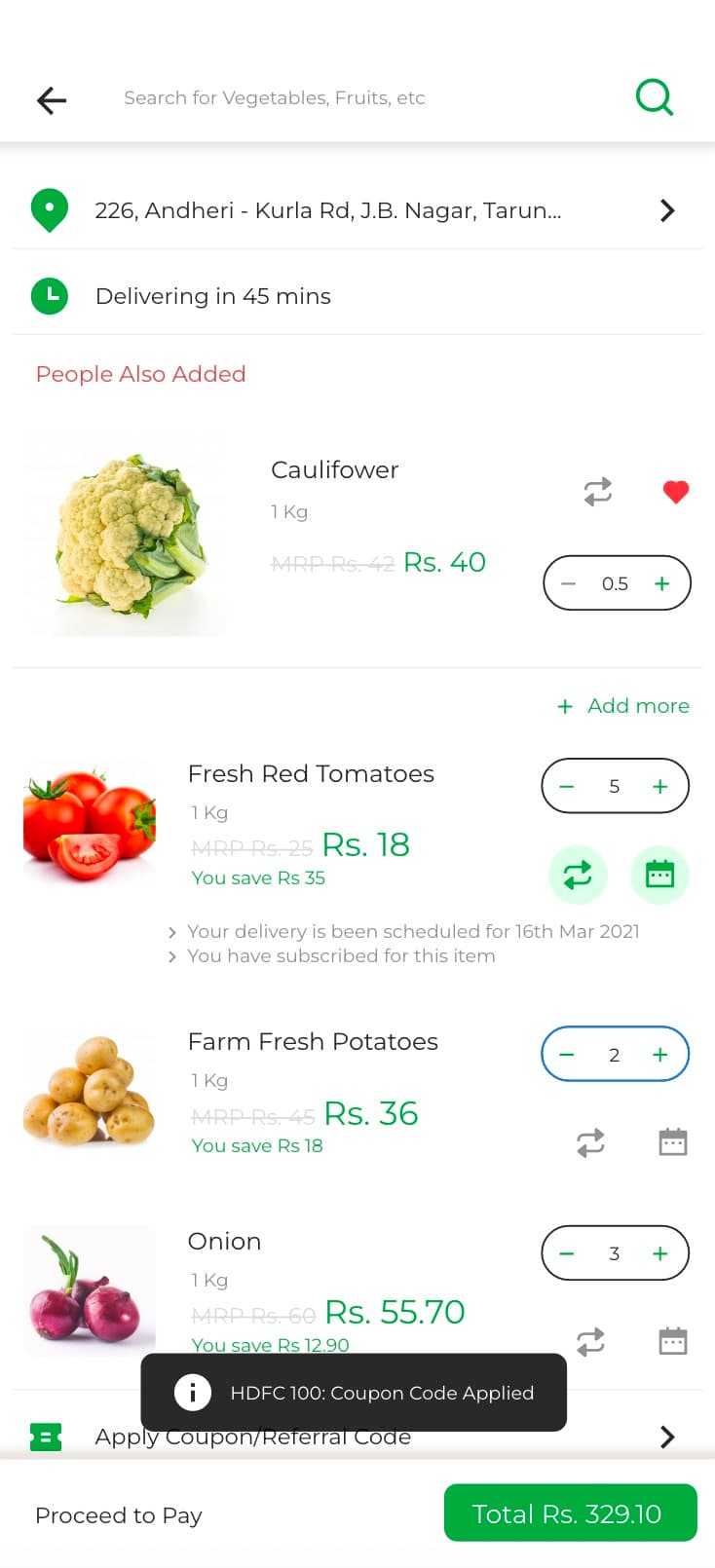Open the calendar schedule for Fresh Red Tomatoes
Viewport: 715px width, 1568px height.
(659, 875)
